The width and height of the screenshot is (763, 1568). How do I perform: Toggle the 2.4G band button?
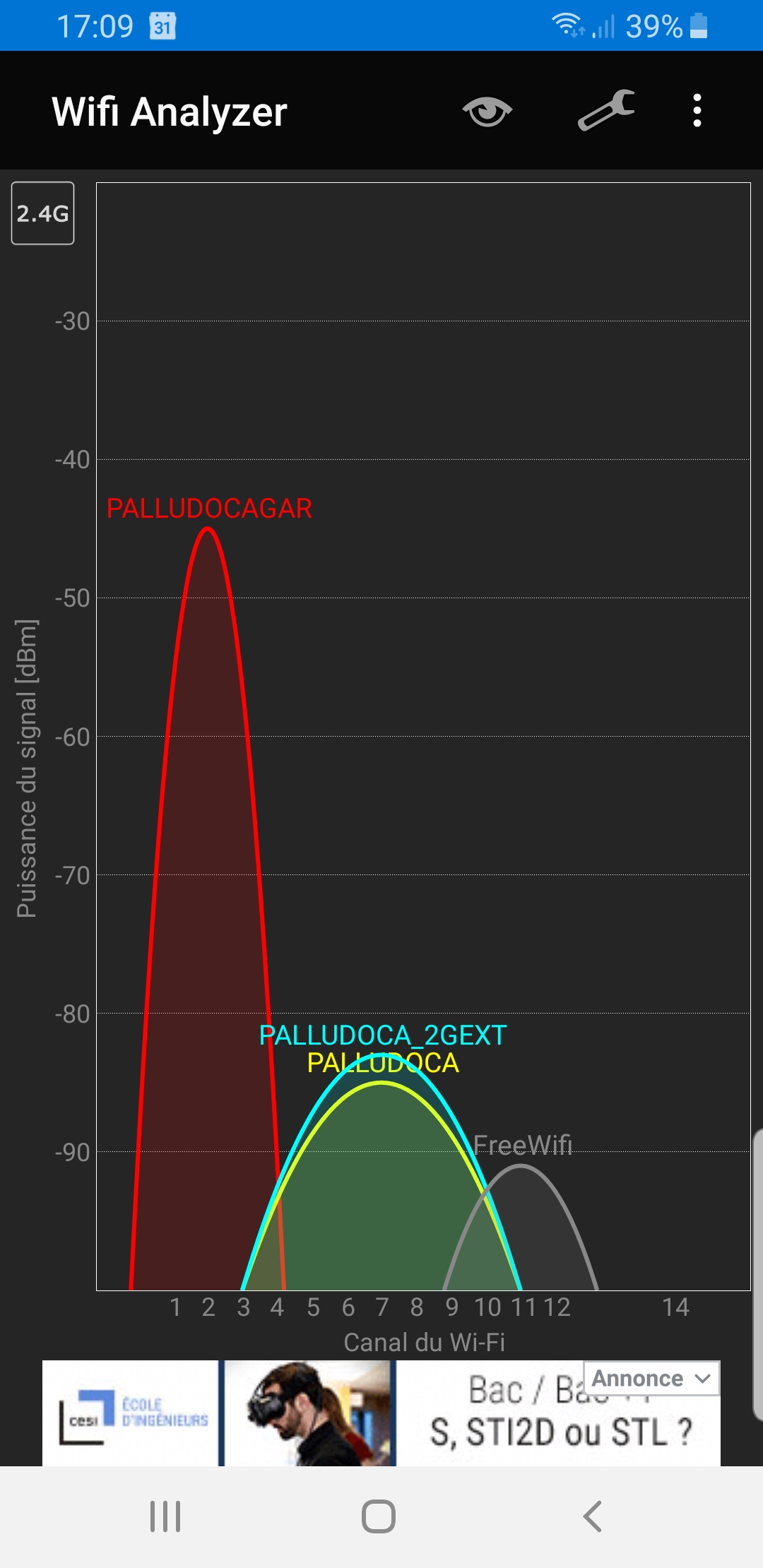(x=43, y=213)
